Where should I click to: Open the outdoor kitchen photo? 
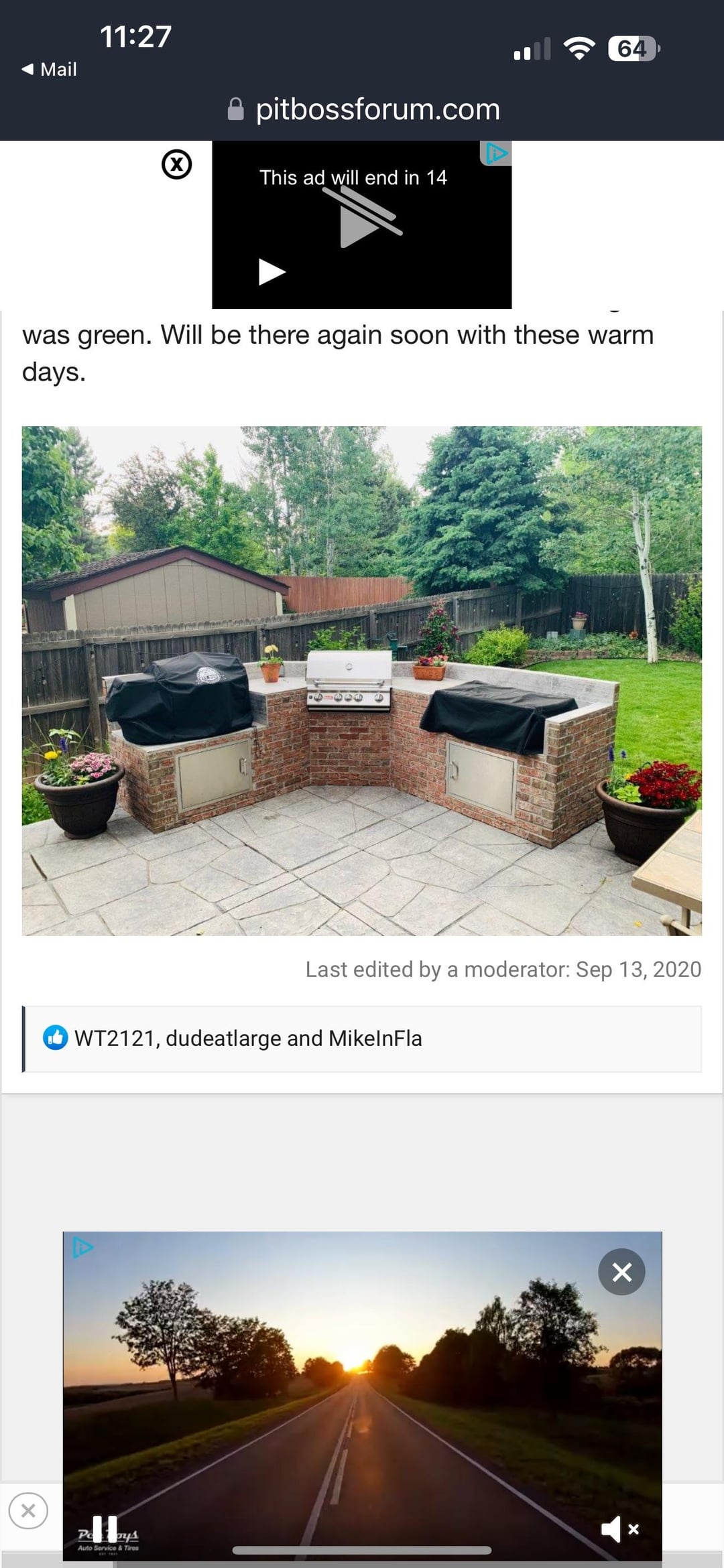pos(362,680)
